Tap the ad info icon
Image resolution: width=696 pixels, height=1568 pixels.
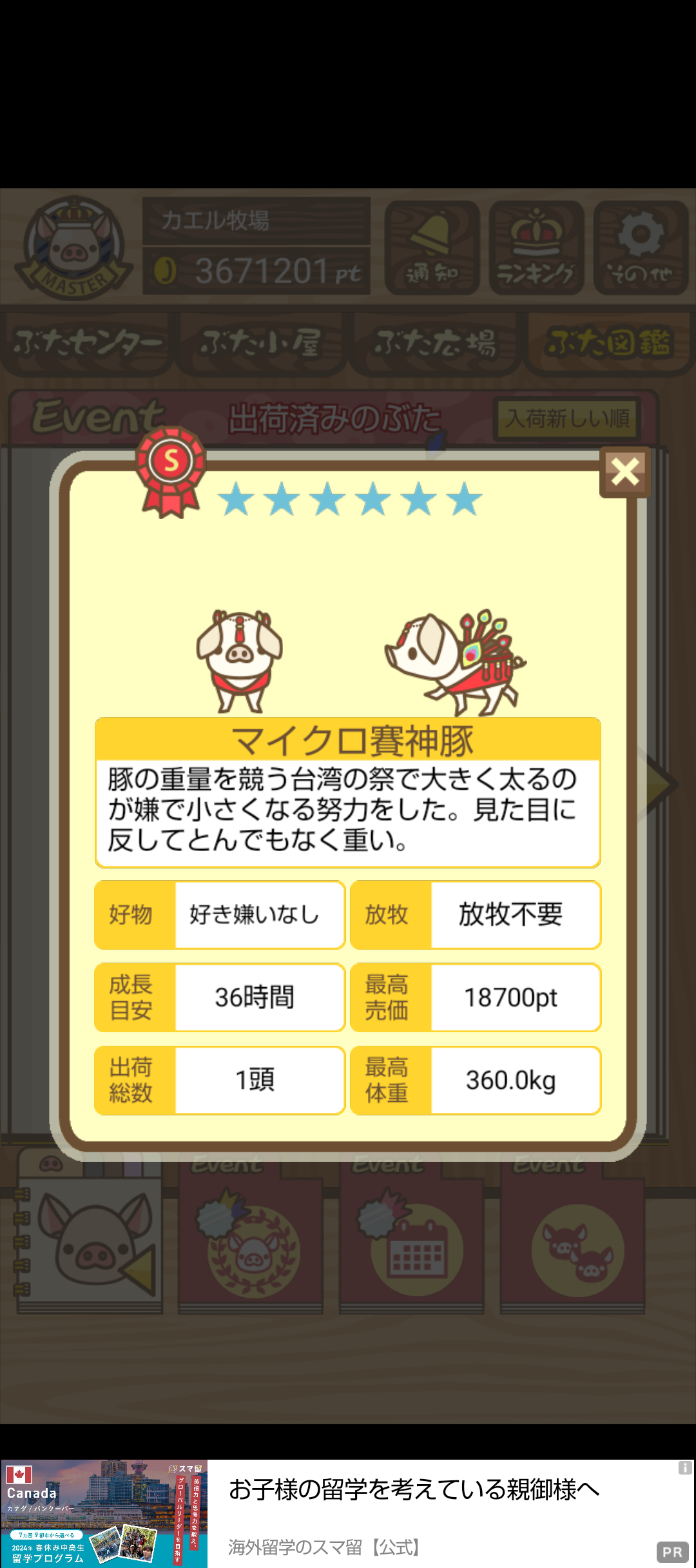[684, 1468]
